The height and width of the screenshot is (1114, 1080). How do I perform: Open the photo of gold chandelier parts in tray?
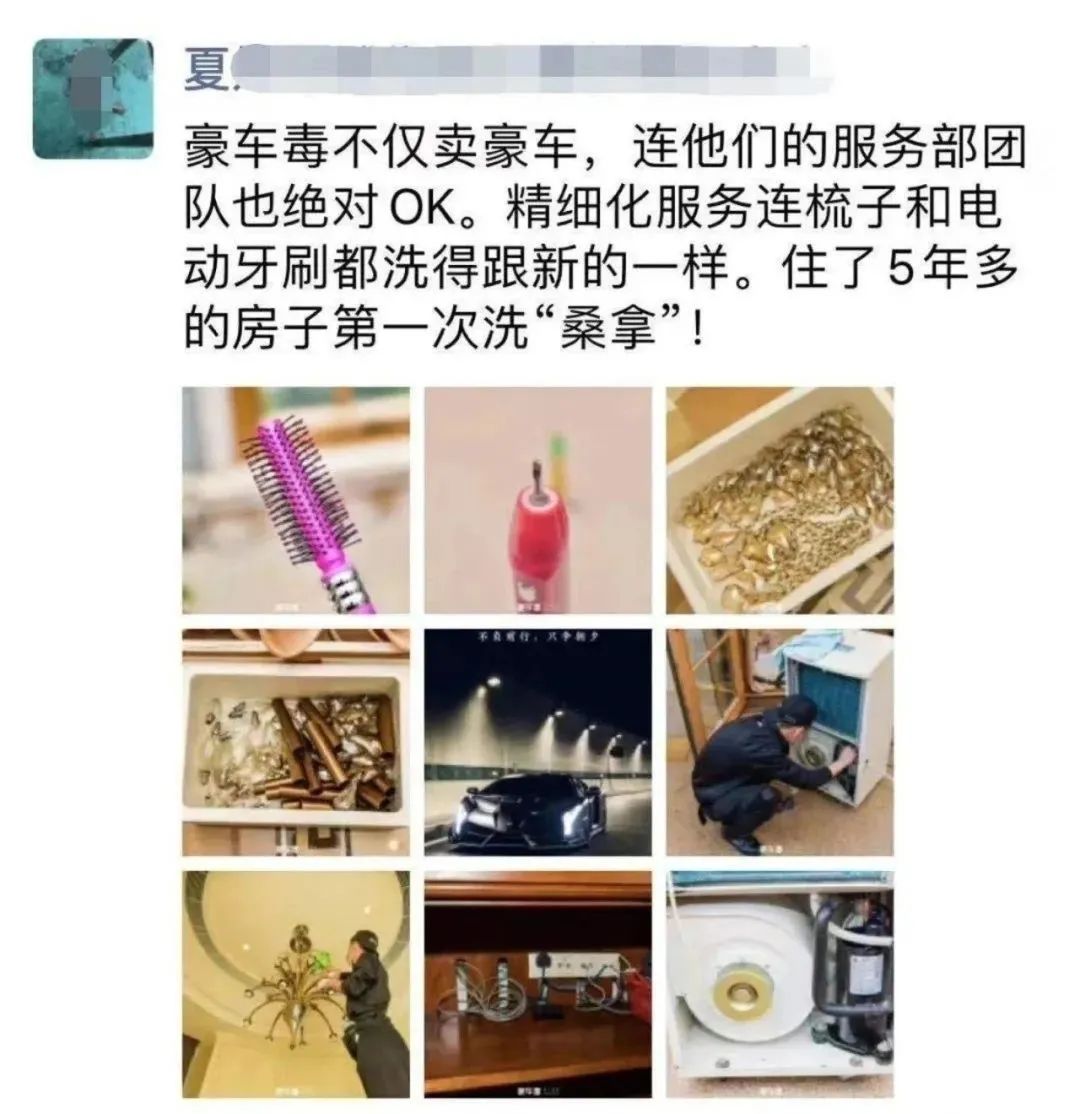(x=780, y=500)
